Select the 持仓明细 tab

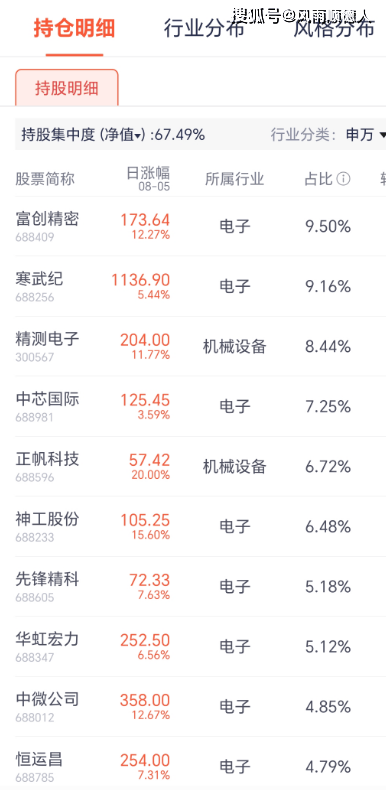point(75,28)
